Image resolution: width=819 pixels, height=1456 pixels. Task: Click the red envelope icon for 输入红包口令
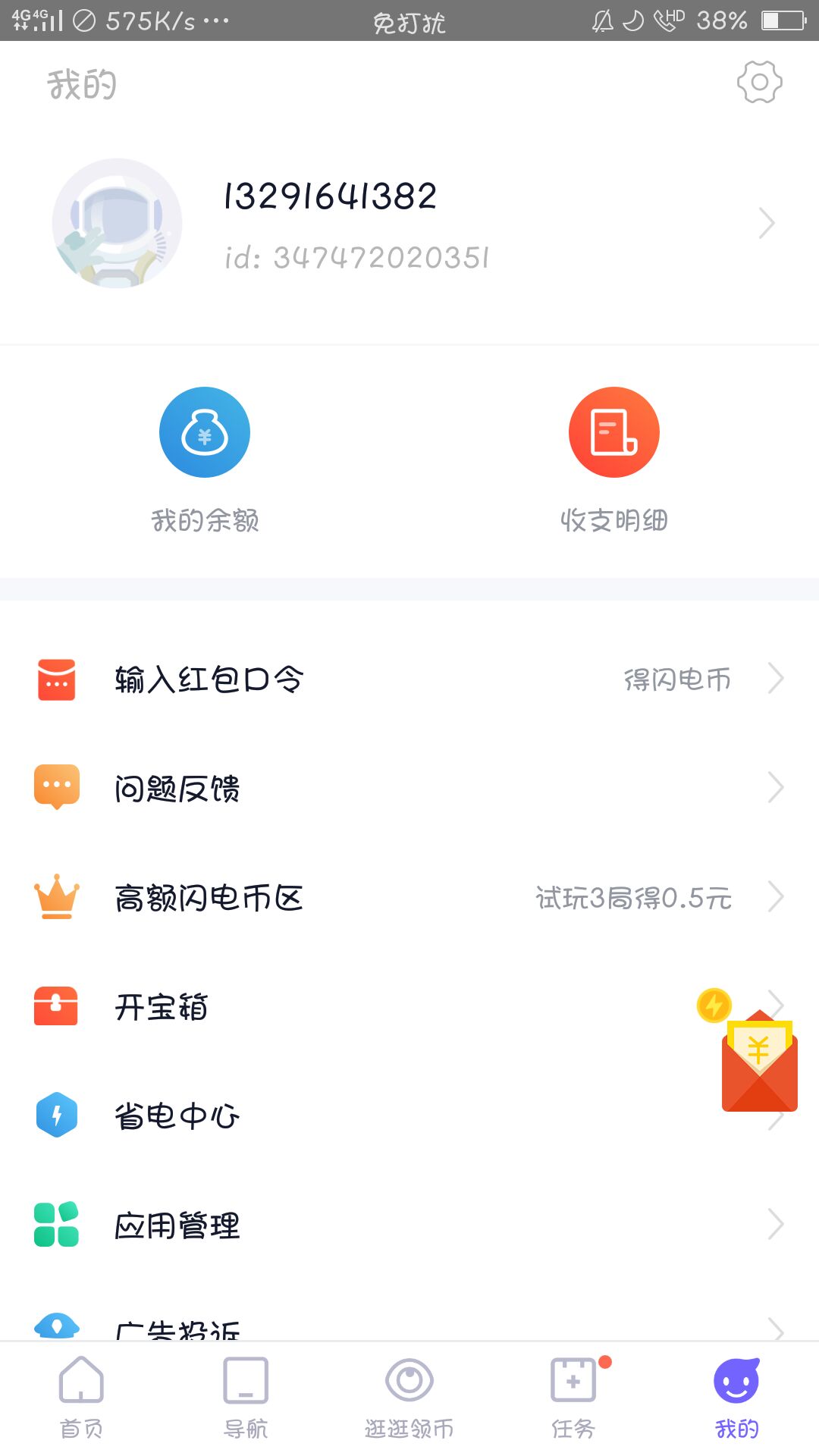point(56,679)
